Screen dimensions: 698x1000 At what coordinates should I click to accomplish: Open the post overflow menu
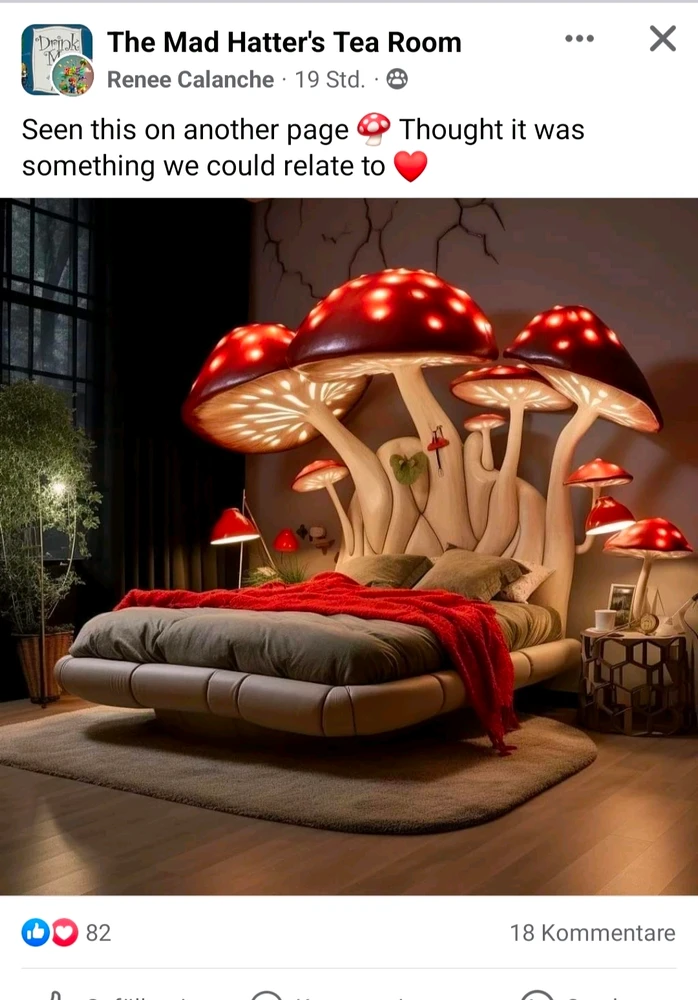pyautogui.click(x=579, y=39)
